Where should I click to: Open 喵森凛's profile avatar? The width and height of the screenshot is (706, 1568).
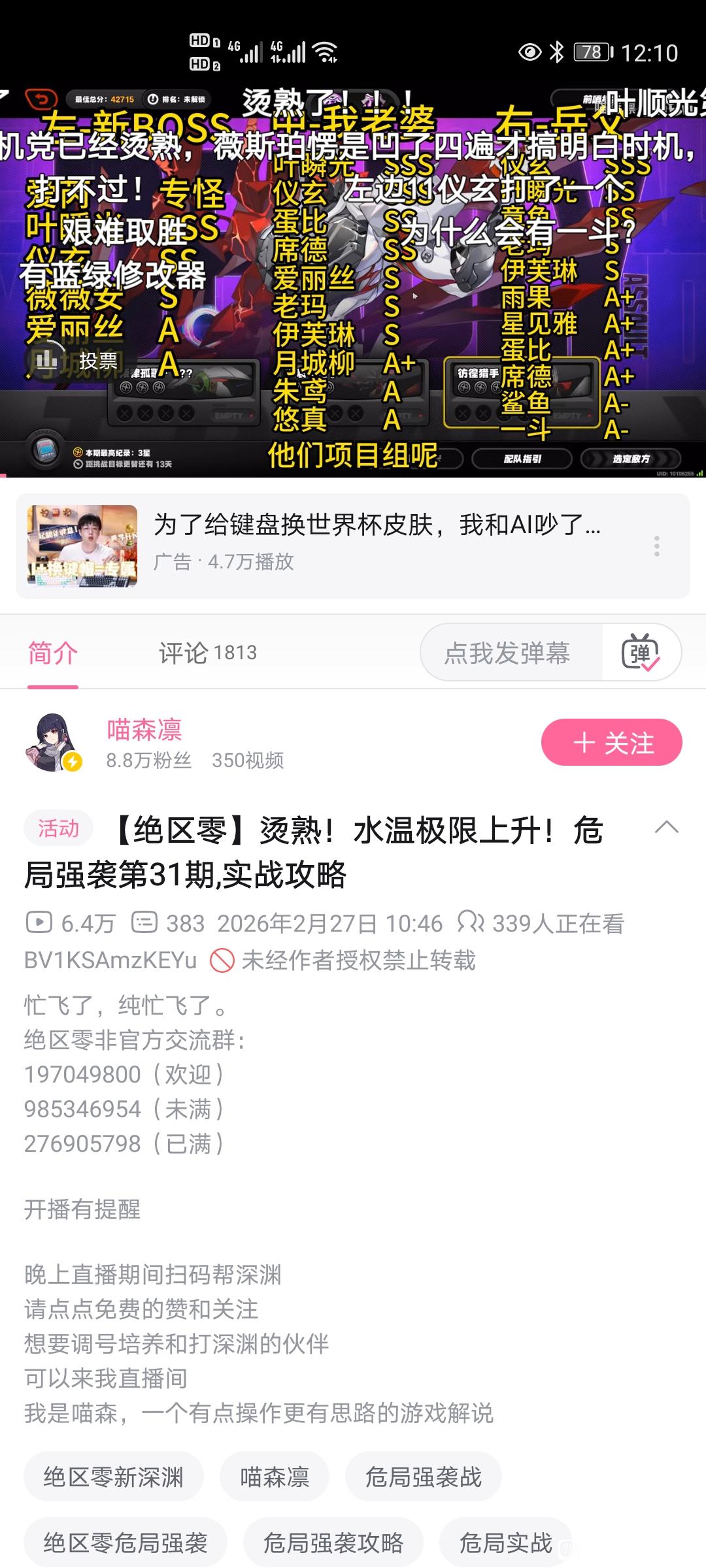54,743
